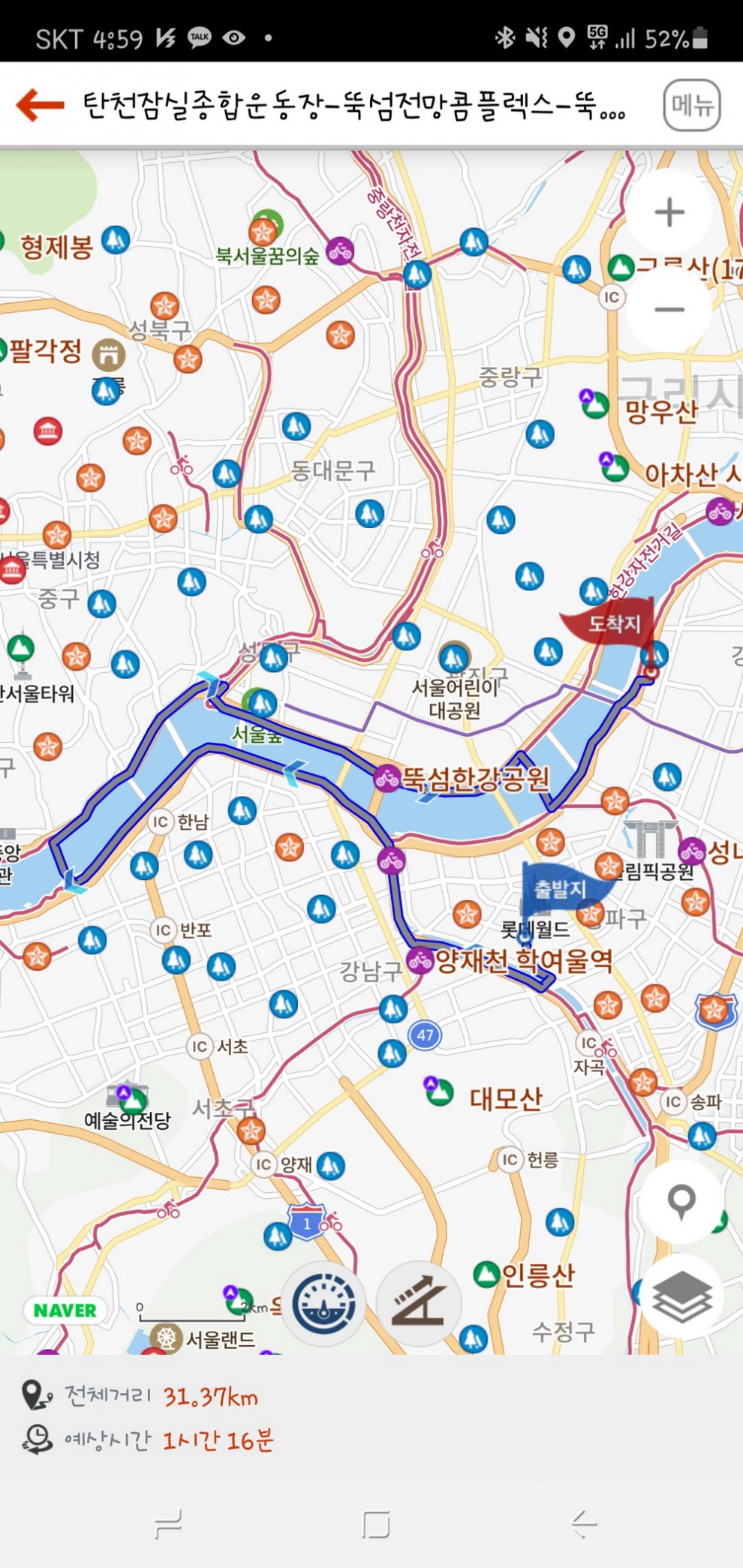Open the 대모산 mountain marker
Image resolution: width=743 pixels, height=1568 pixels.
click(439, 1093)
